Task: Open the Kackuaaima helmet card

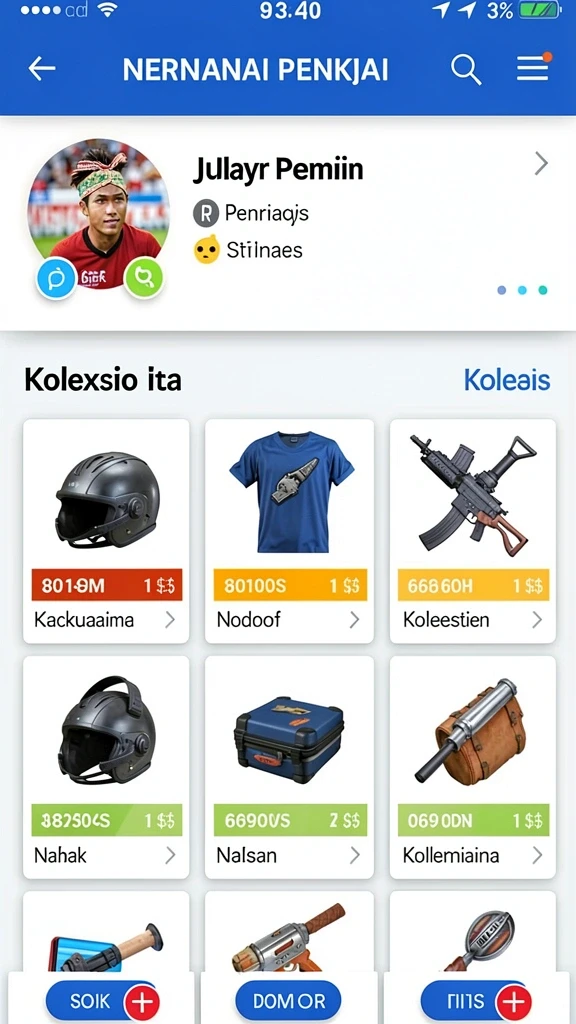Action: (106, 531)
